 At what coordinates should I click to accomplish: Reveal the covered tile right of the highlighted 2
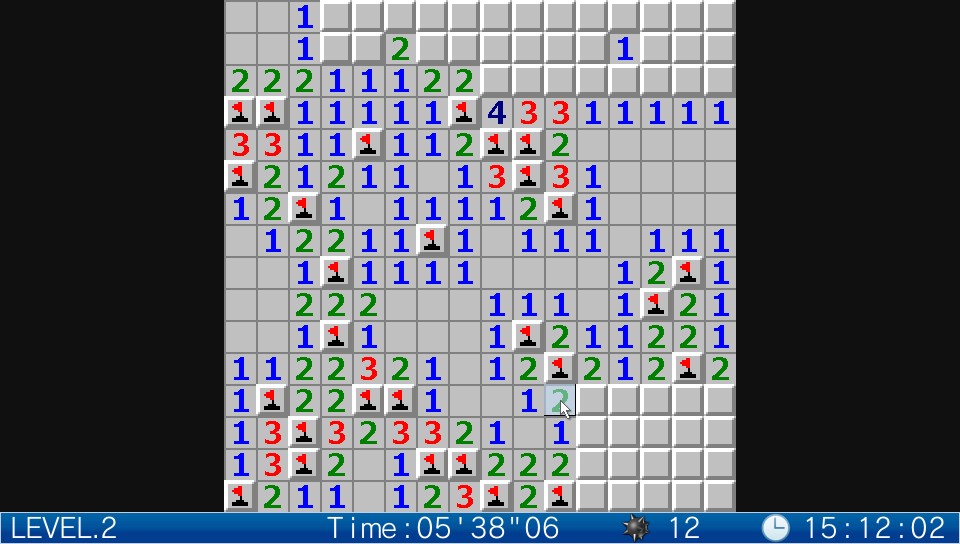pos(592,401)
